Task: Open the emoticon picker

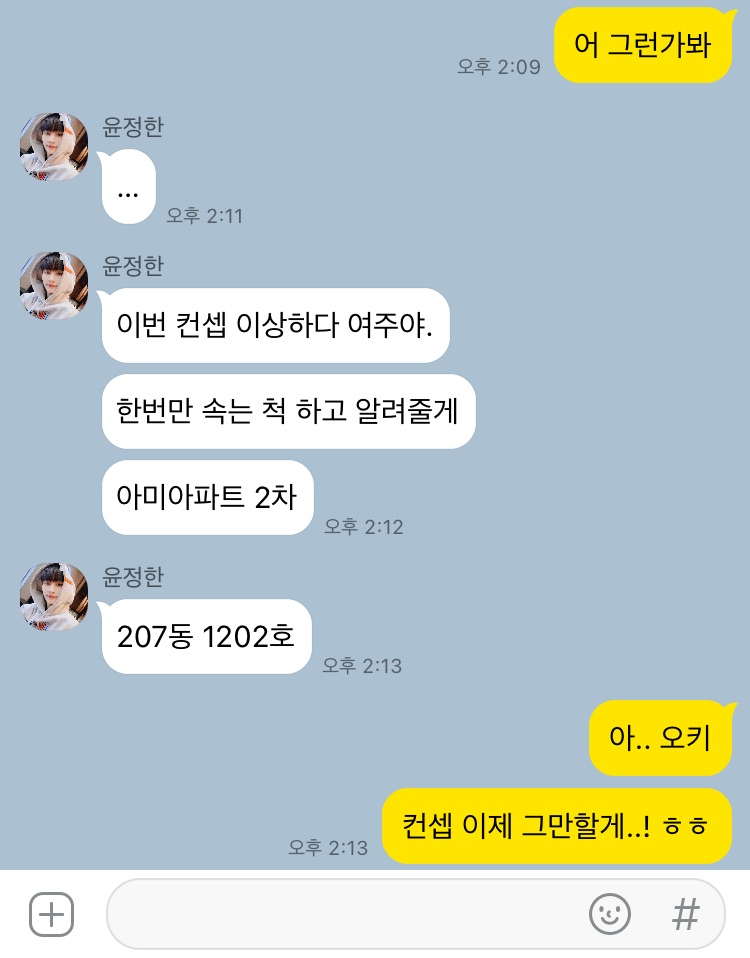Action: pyautogui.click(x=609, y=913)
